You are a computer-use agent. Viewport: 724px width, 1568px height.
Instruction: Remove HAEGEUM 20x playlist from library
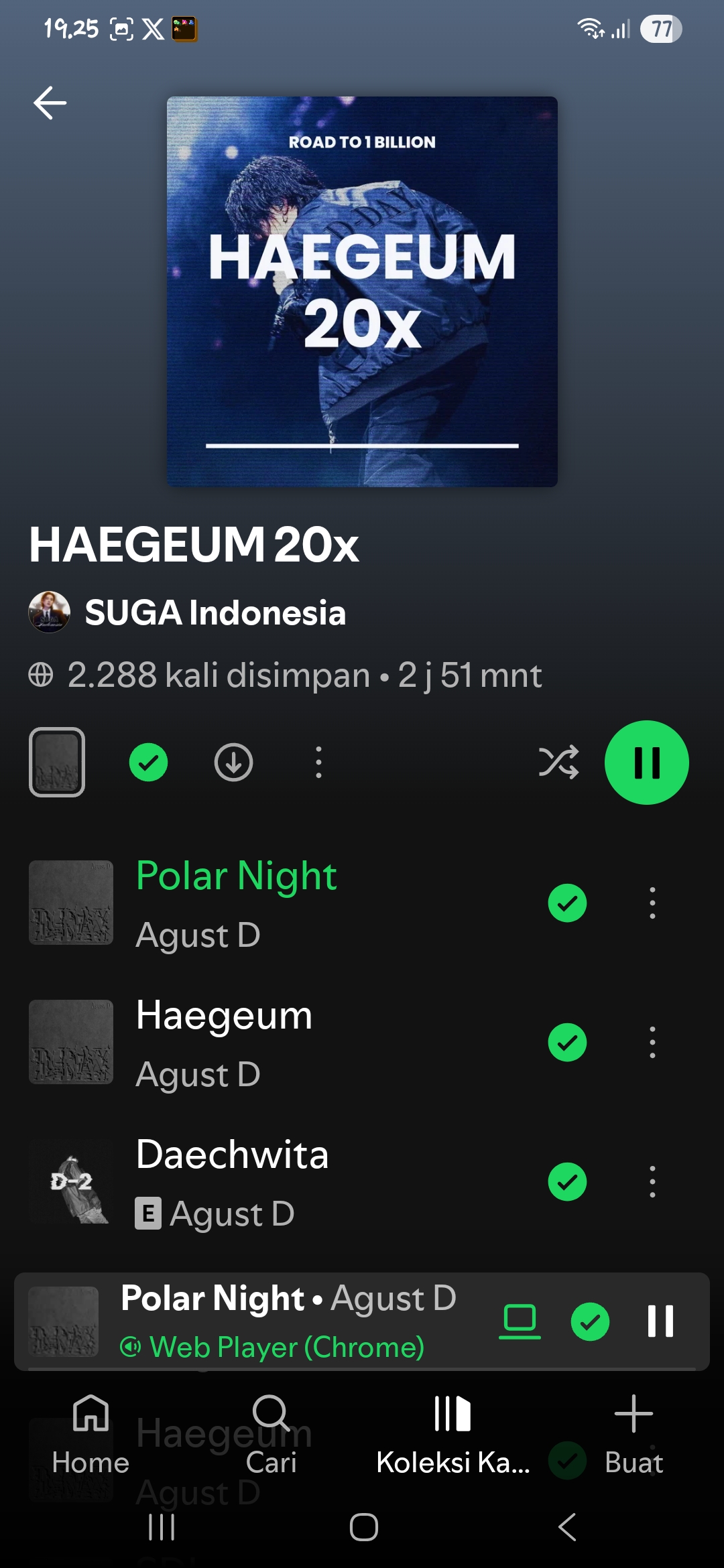(148, 763)
